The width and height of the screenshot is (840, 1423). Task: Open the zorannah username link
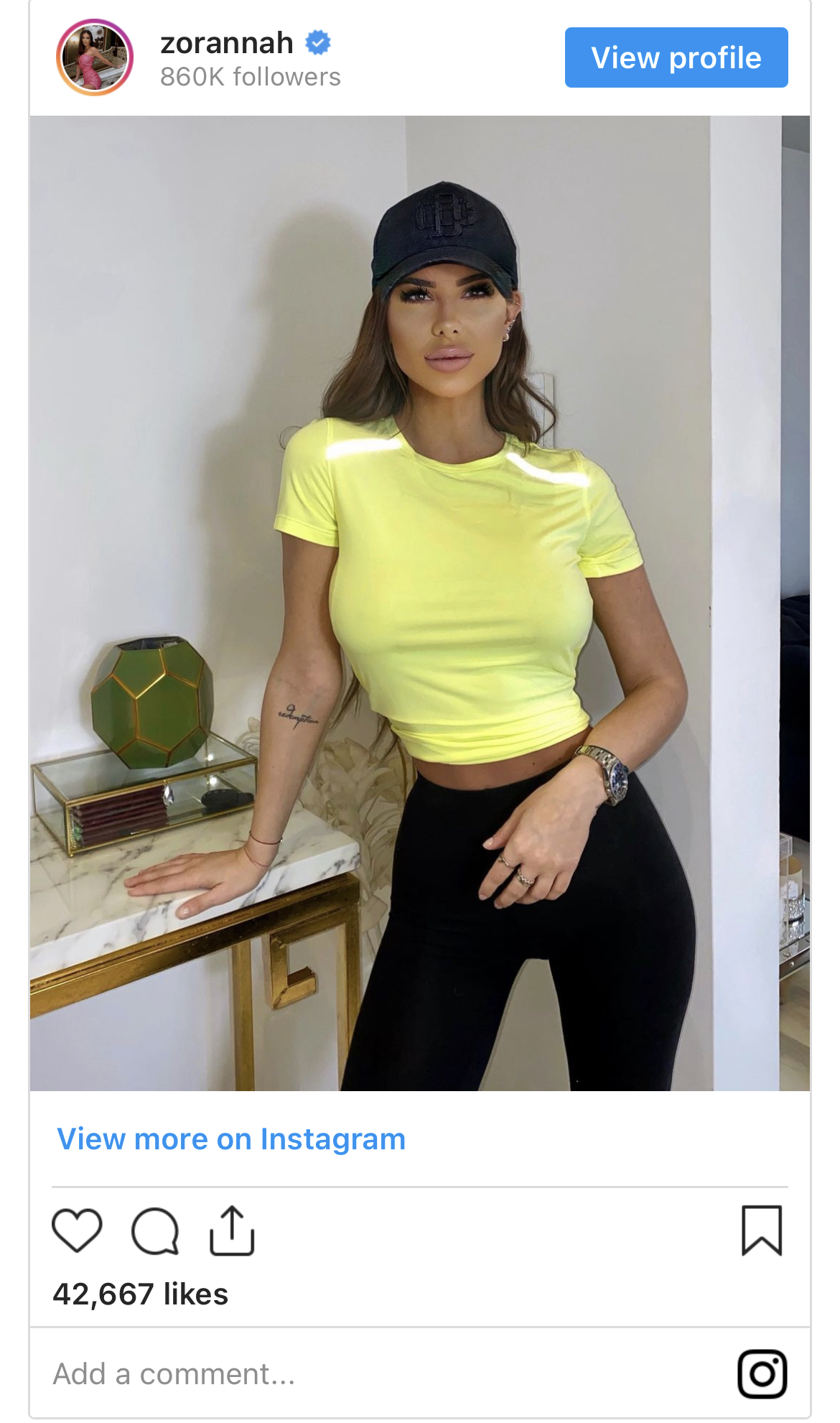click(x=227, y=43)
